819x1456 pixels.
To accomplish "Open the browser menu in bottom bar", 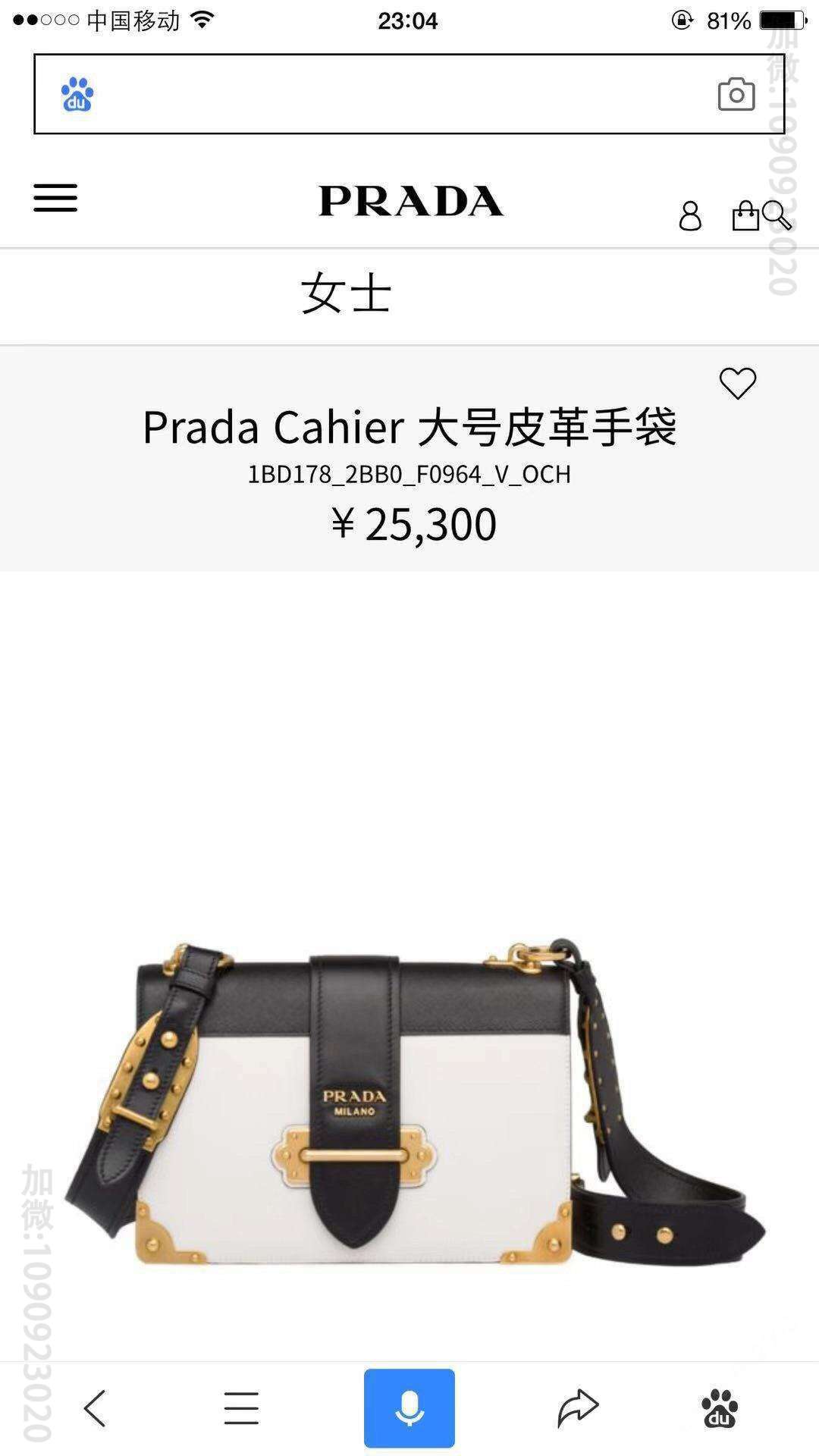I will (241, 1407).
